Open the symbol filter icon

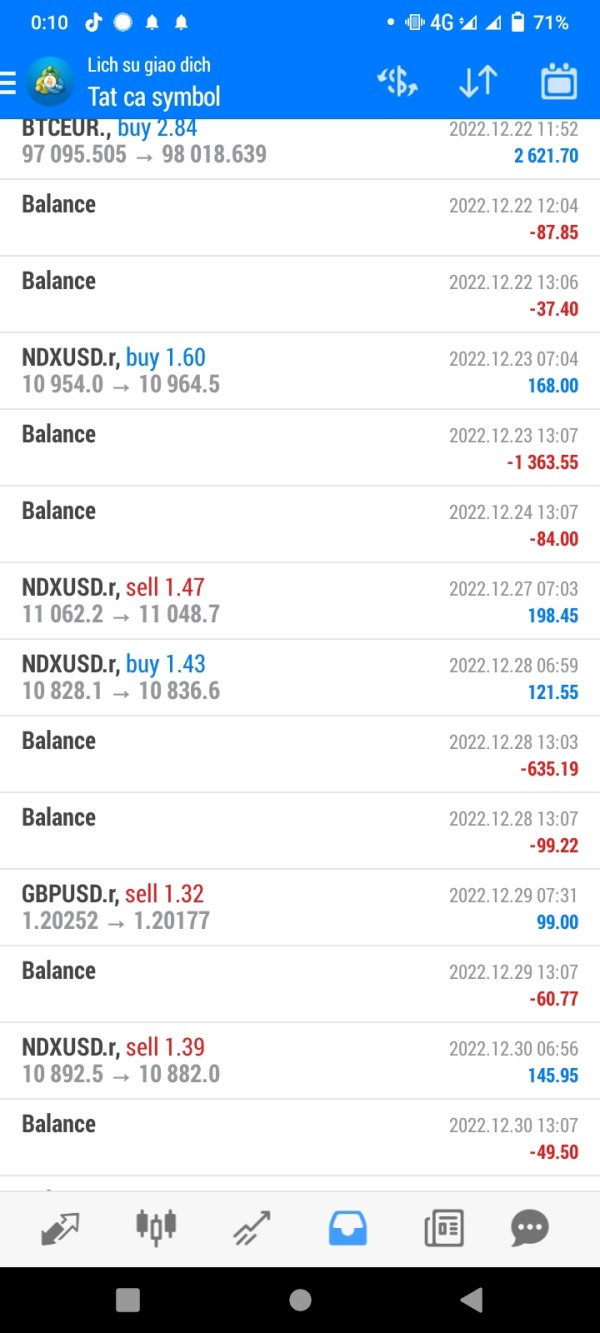pyautogui.click(x=397, y=82)
